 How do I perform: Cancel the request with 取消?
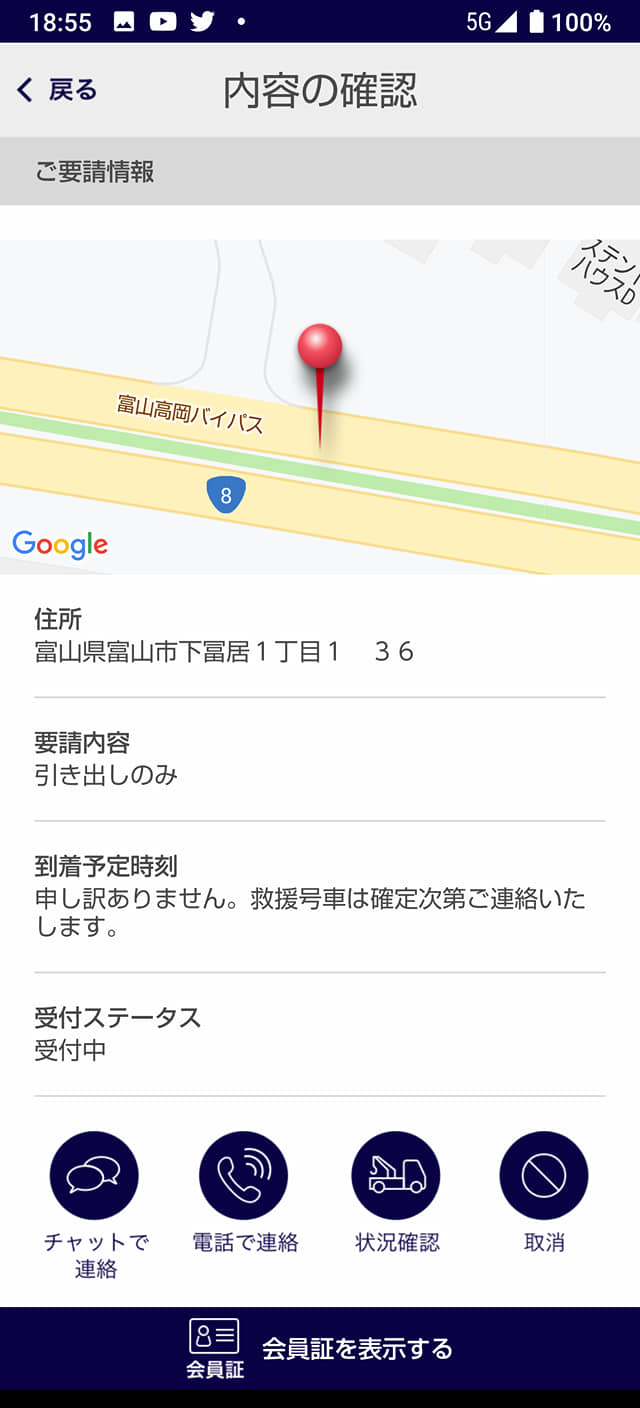tap(544, 1176)
